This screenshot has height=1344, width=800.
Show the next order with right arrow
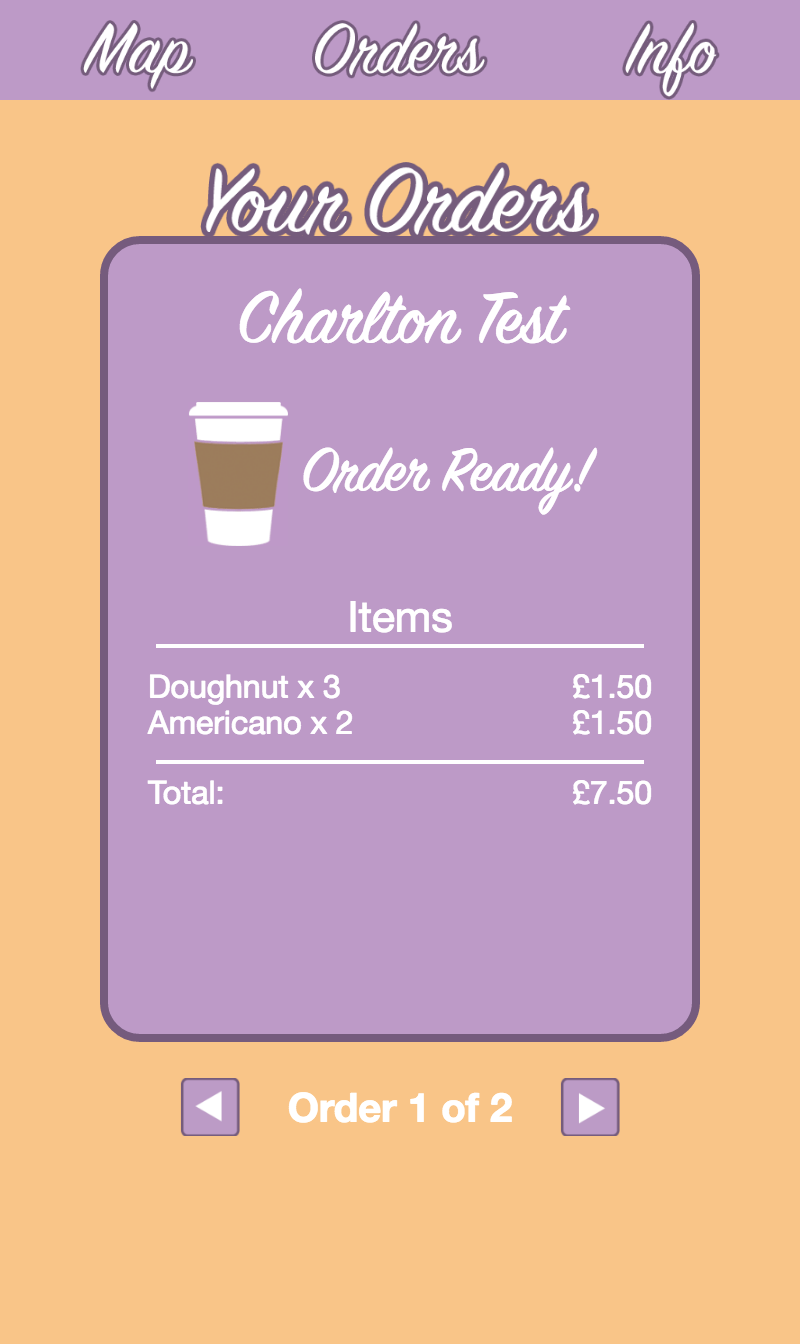point(590,1107)
